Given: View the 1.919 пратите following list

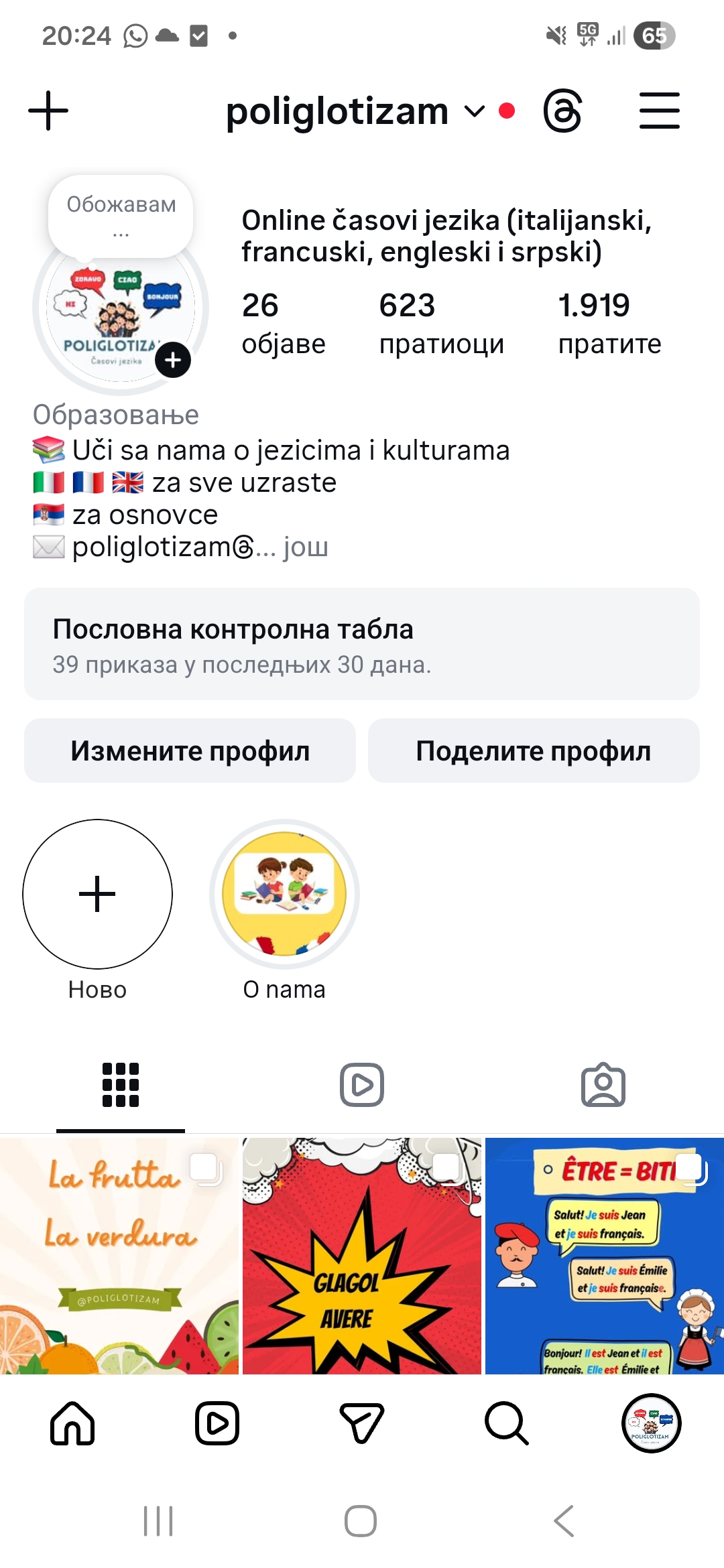Looking at the screenshot, I should click(x=609, y=323).
